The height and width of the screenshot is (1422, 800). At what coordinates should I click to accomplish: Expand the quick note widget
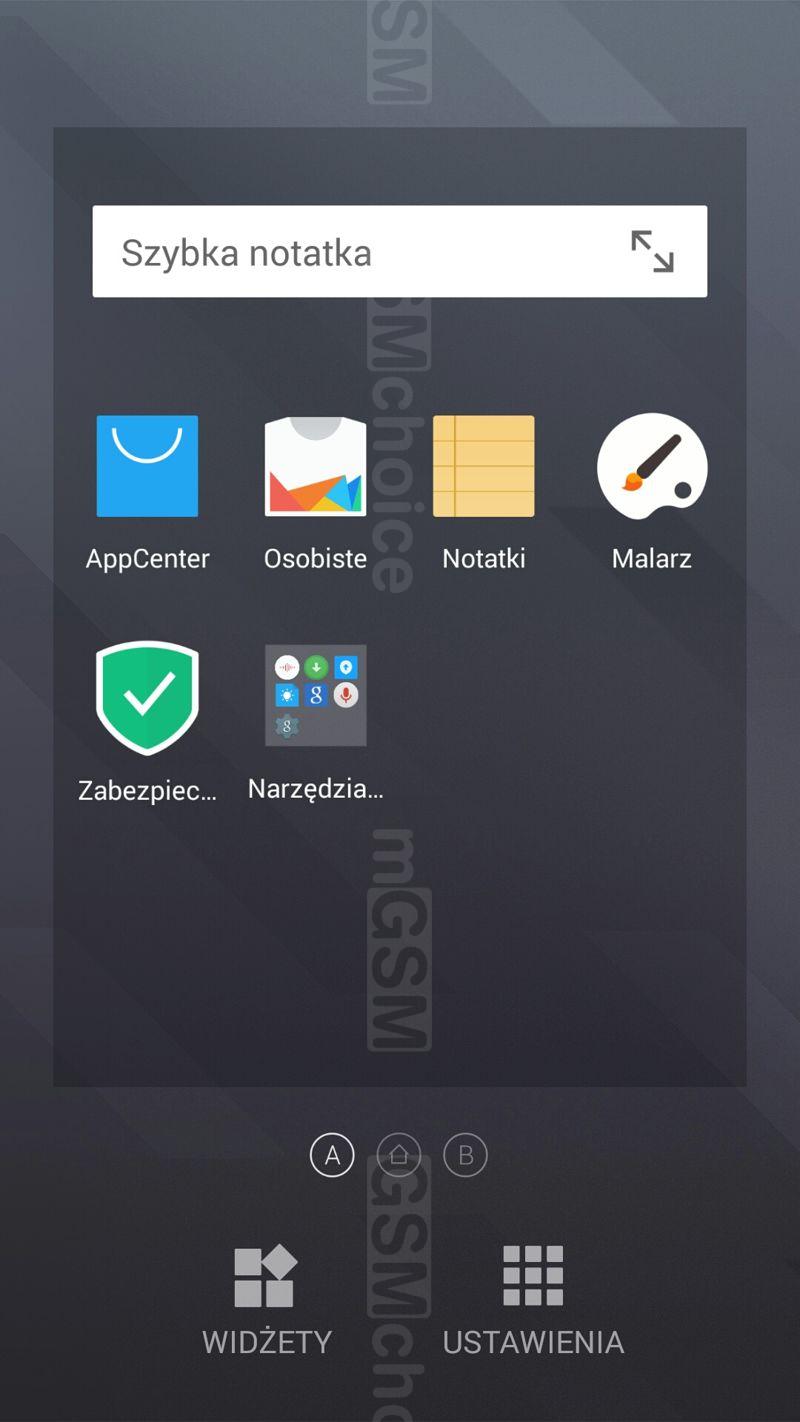[652, 251]
